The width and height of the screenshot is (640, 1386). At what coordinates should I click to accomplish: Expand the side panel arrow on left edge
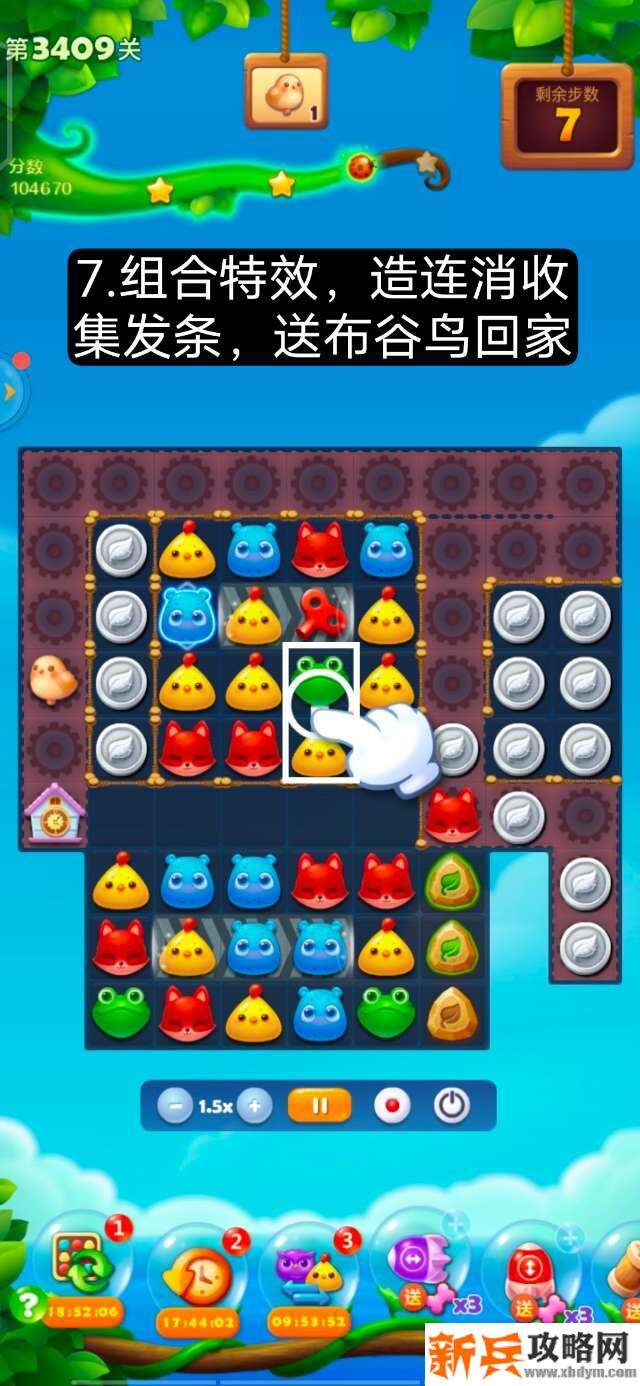click(10, 392)
